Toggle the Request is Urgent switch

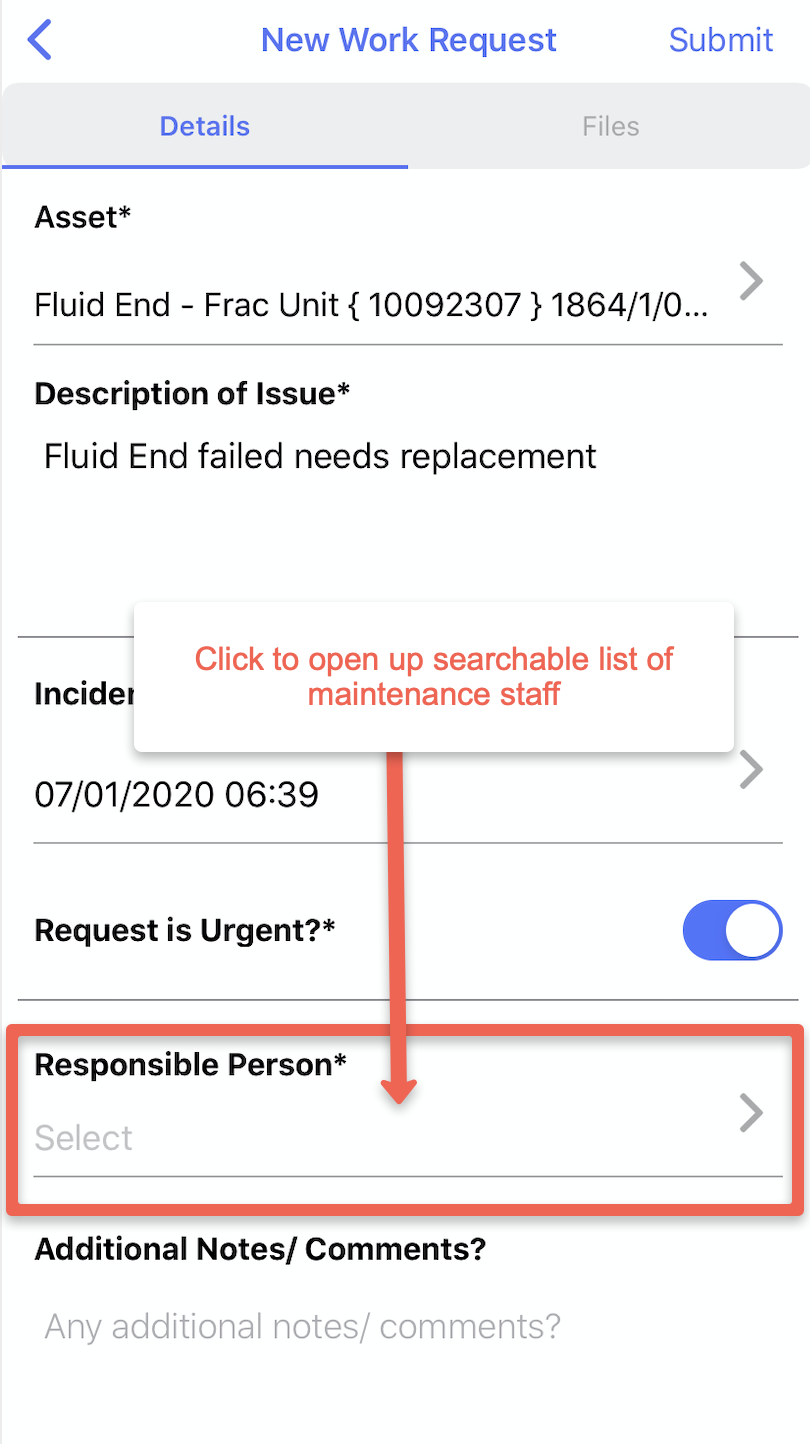(x=732, y=930)
